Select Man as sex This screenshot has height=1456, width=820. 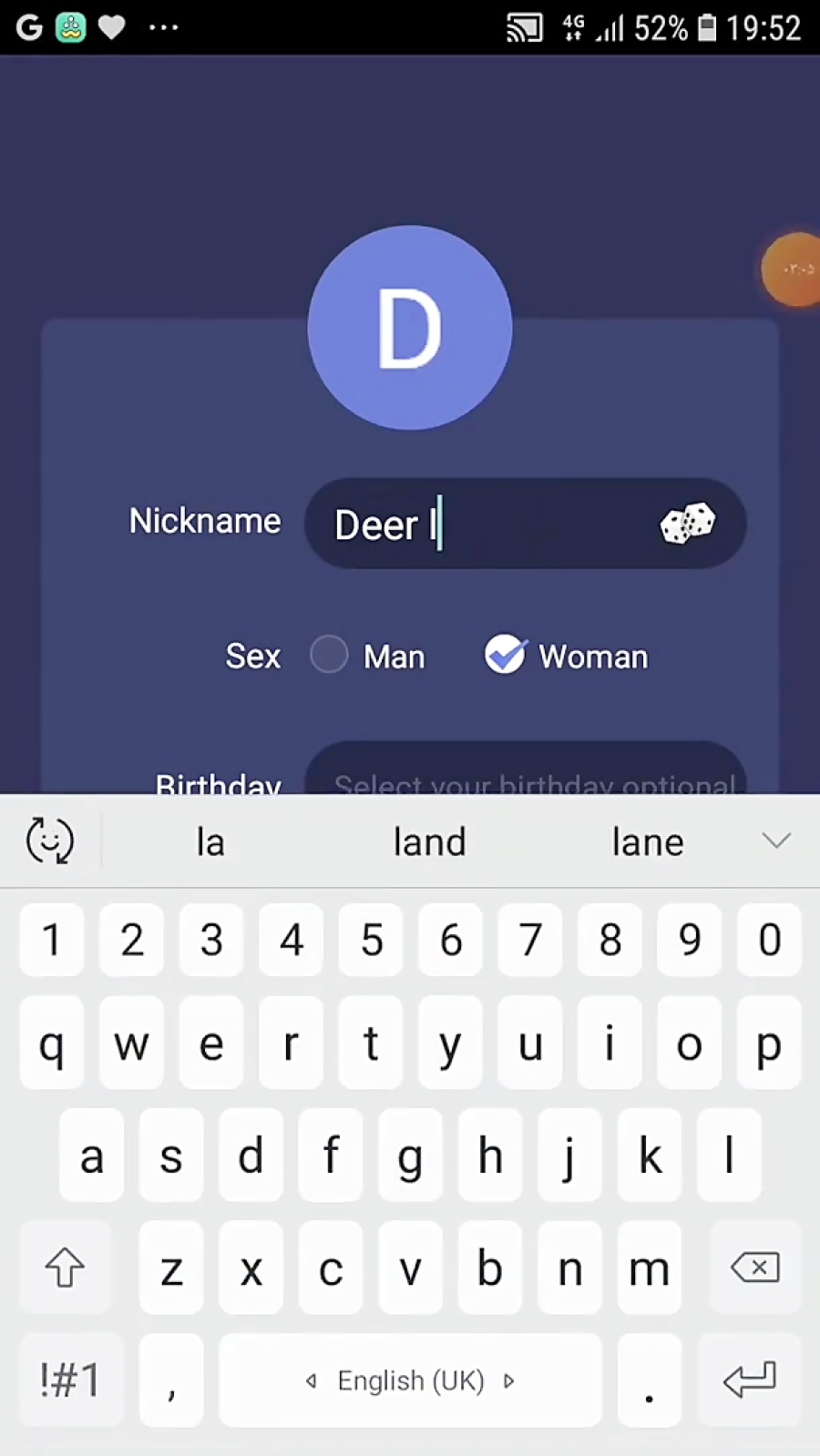click(329, 655)
